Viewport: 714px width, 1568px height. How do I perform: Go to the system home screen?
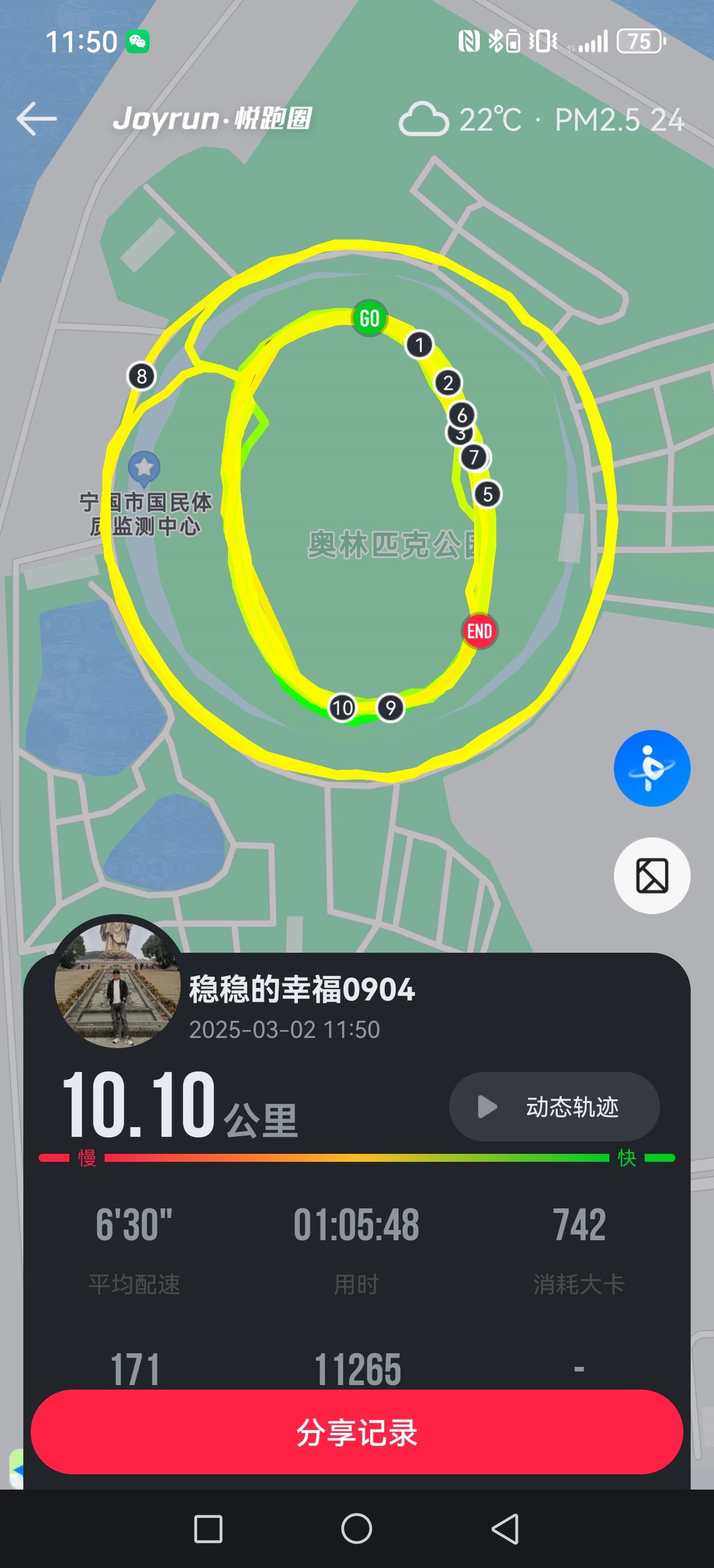(357, 1528)
